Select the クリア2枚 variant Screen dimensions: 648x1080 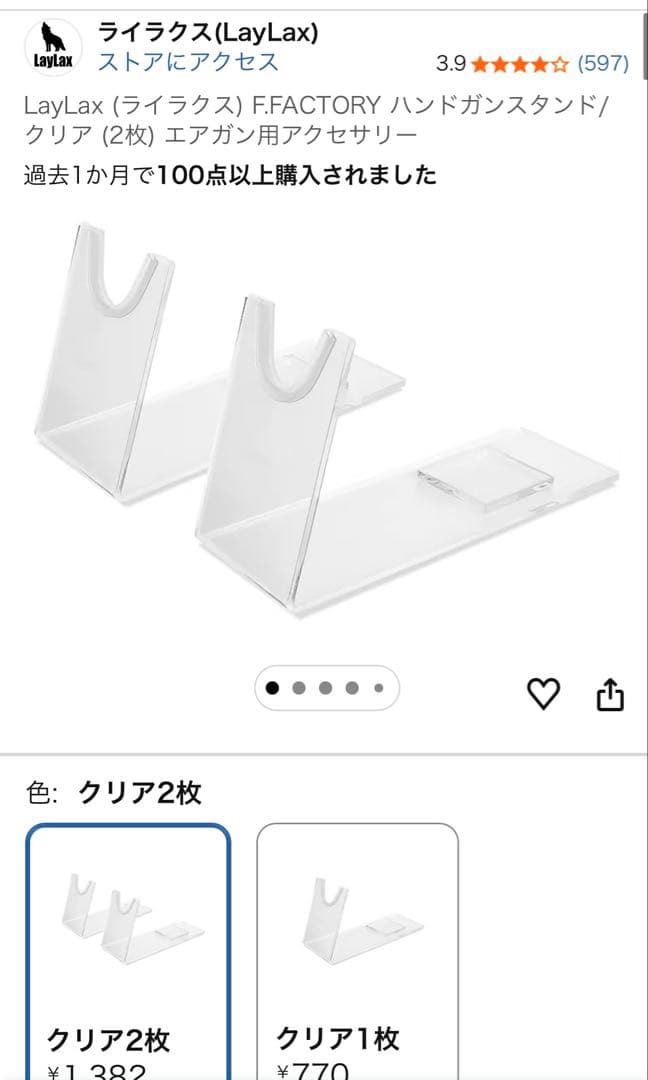129,950
